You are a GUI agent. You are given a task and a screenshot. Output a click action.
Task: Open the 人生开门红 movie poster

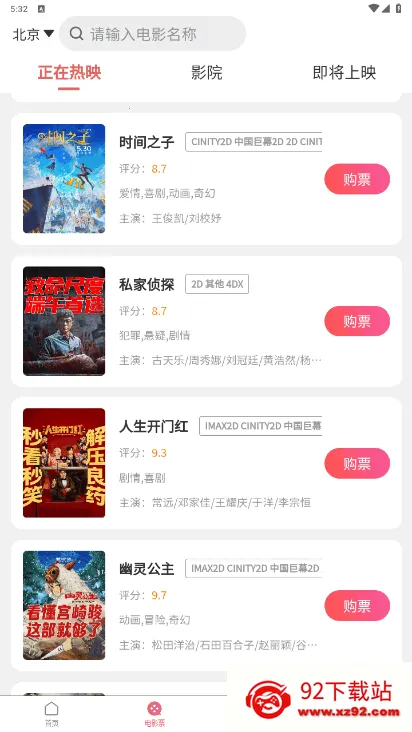(64, 463)
